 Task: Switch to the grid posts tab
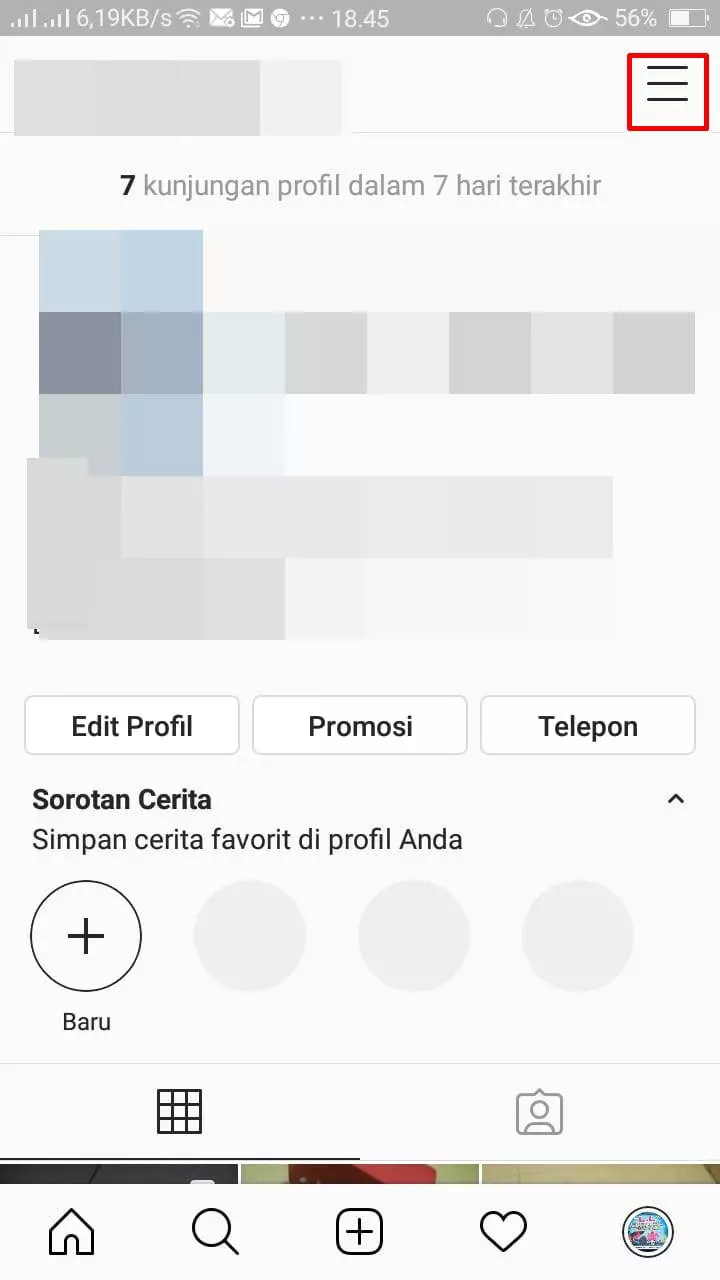pyautogui.click(x=180, y=1110)
